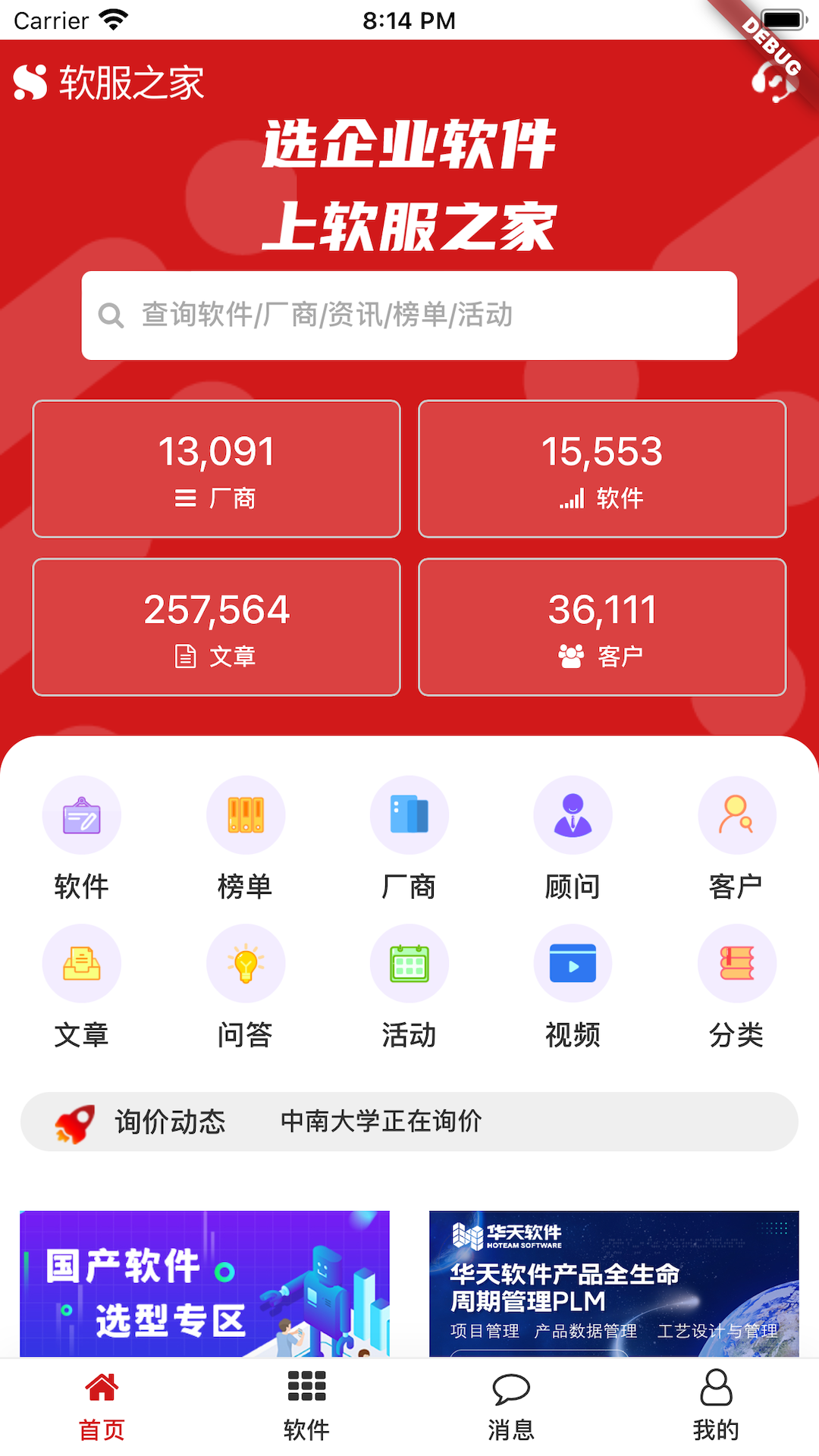Open the 消息 (Messages) tab

click(511, 1407)
